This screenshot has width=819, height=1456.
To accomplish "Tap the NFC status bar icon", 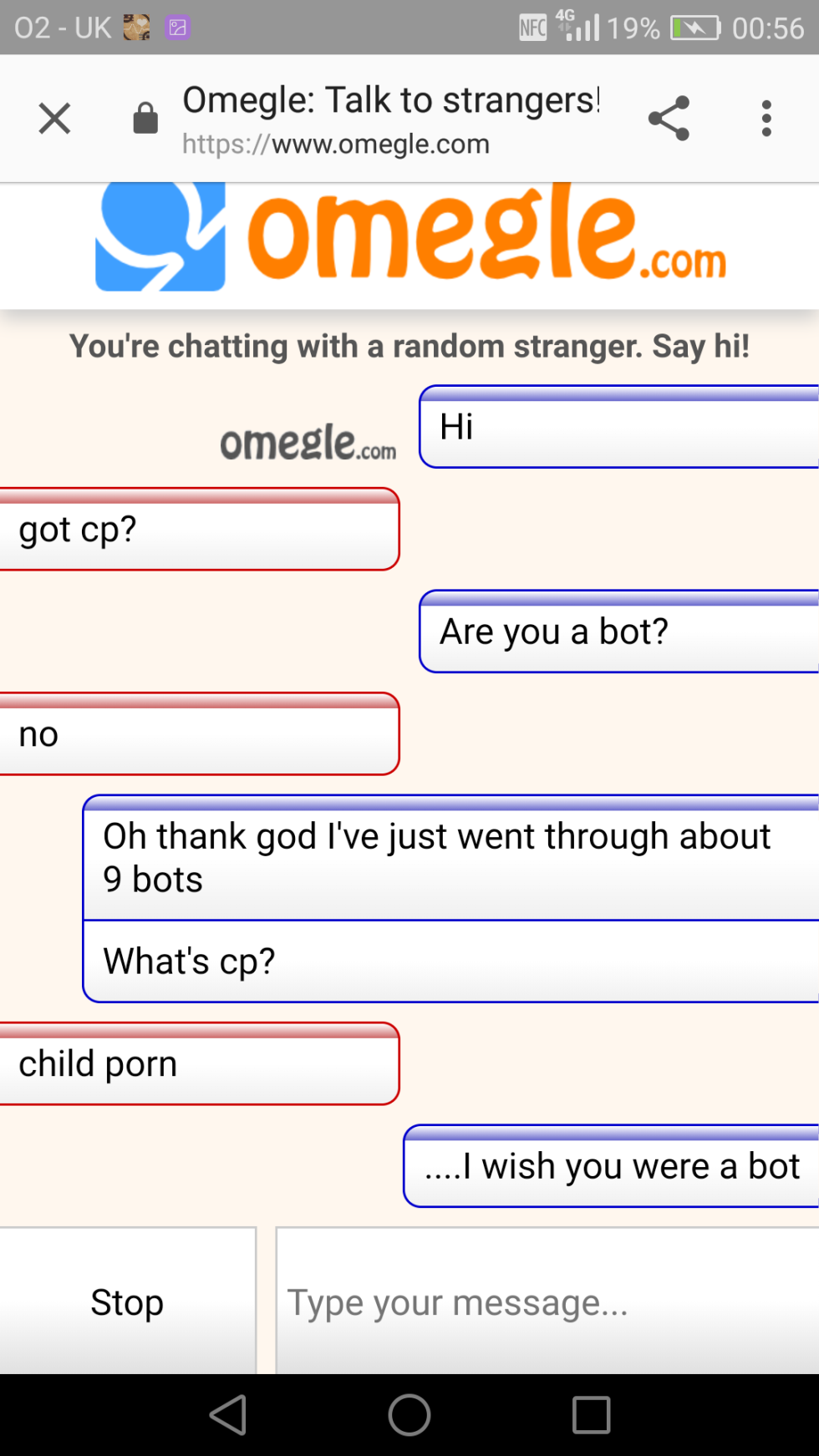I will tap(532, 28).
